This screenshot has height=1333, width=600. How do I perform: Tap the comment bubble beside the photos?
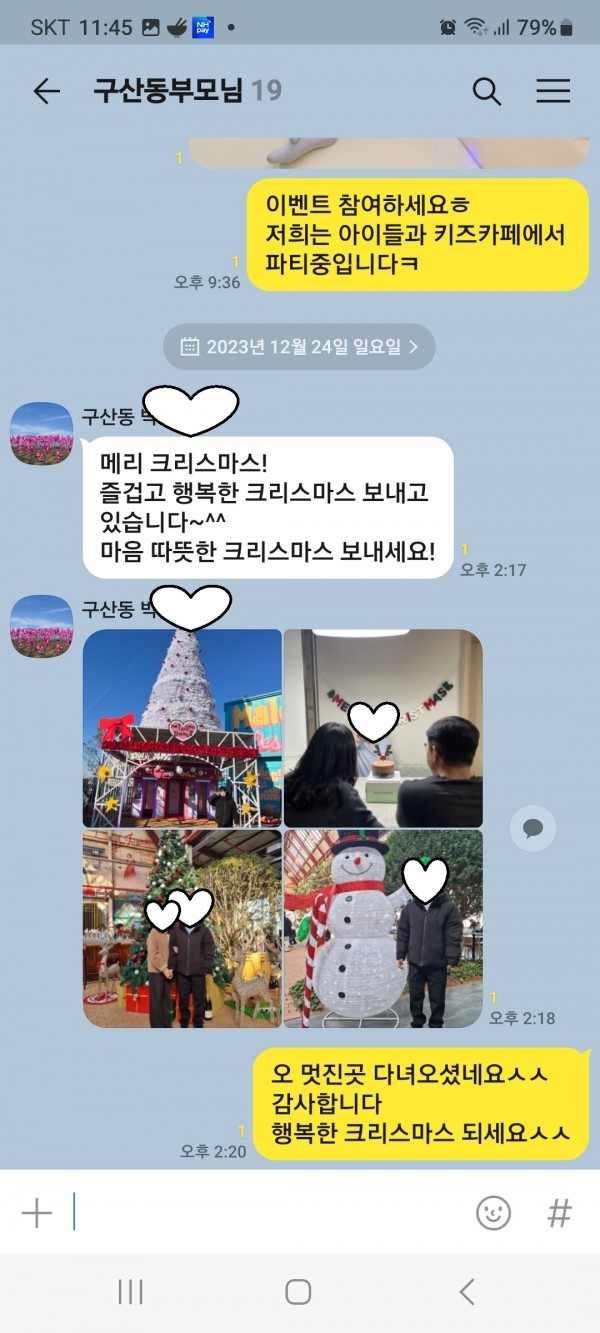(x=533, y=828)
